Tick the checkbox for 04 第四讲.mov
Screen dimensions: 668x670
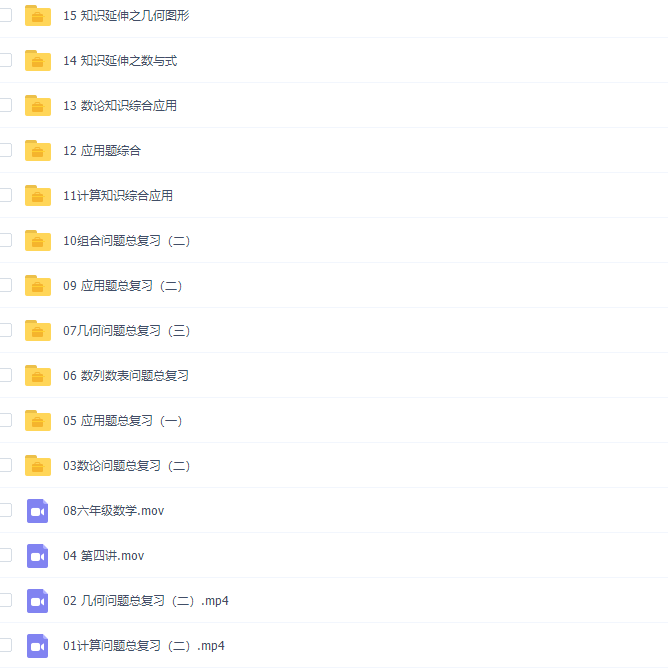[x=5, y=555]
